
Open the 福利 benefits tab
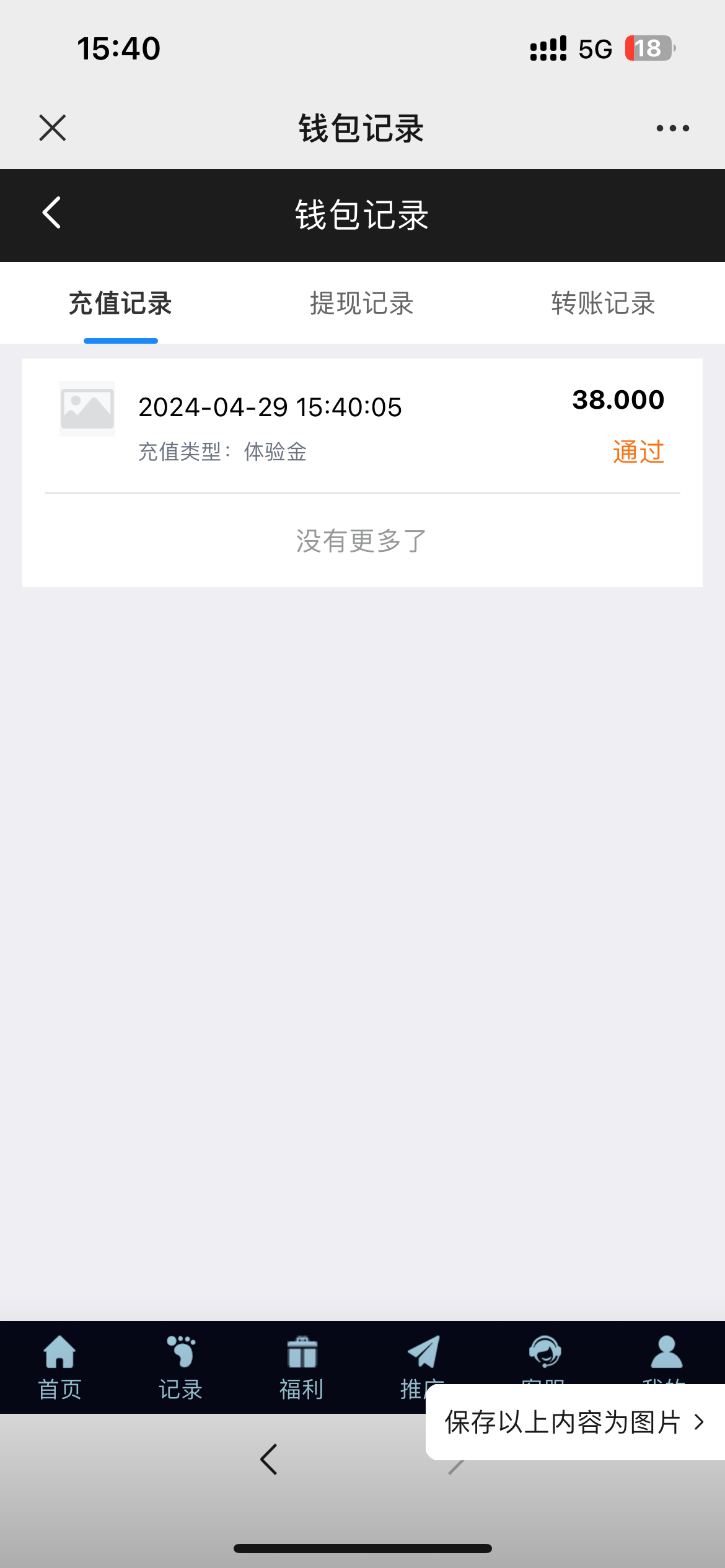[302, 1366]
